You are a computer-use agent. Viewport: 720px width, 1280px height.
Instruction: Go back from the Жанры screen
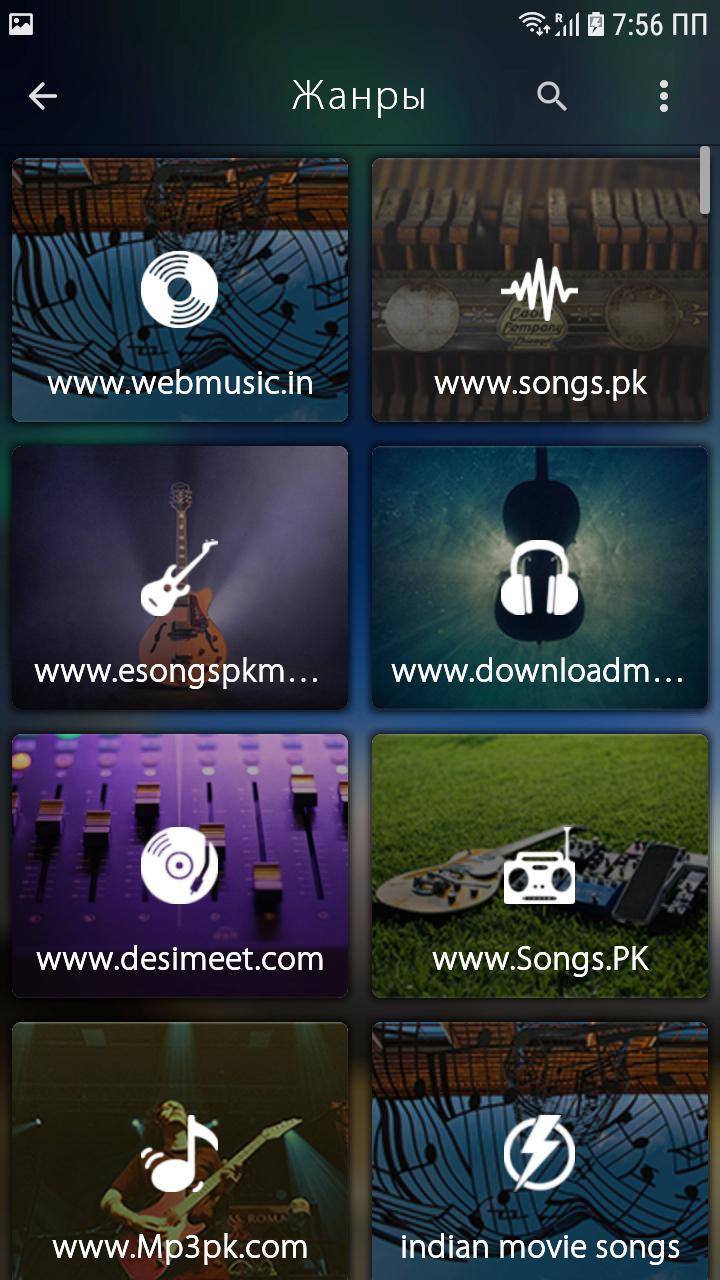[43, 96]
